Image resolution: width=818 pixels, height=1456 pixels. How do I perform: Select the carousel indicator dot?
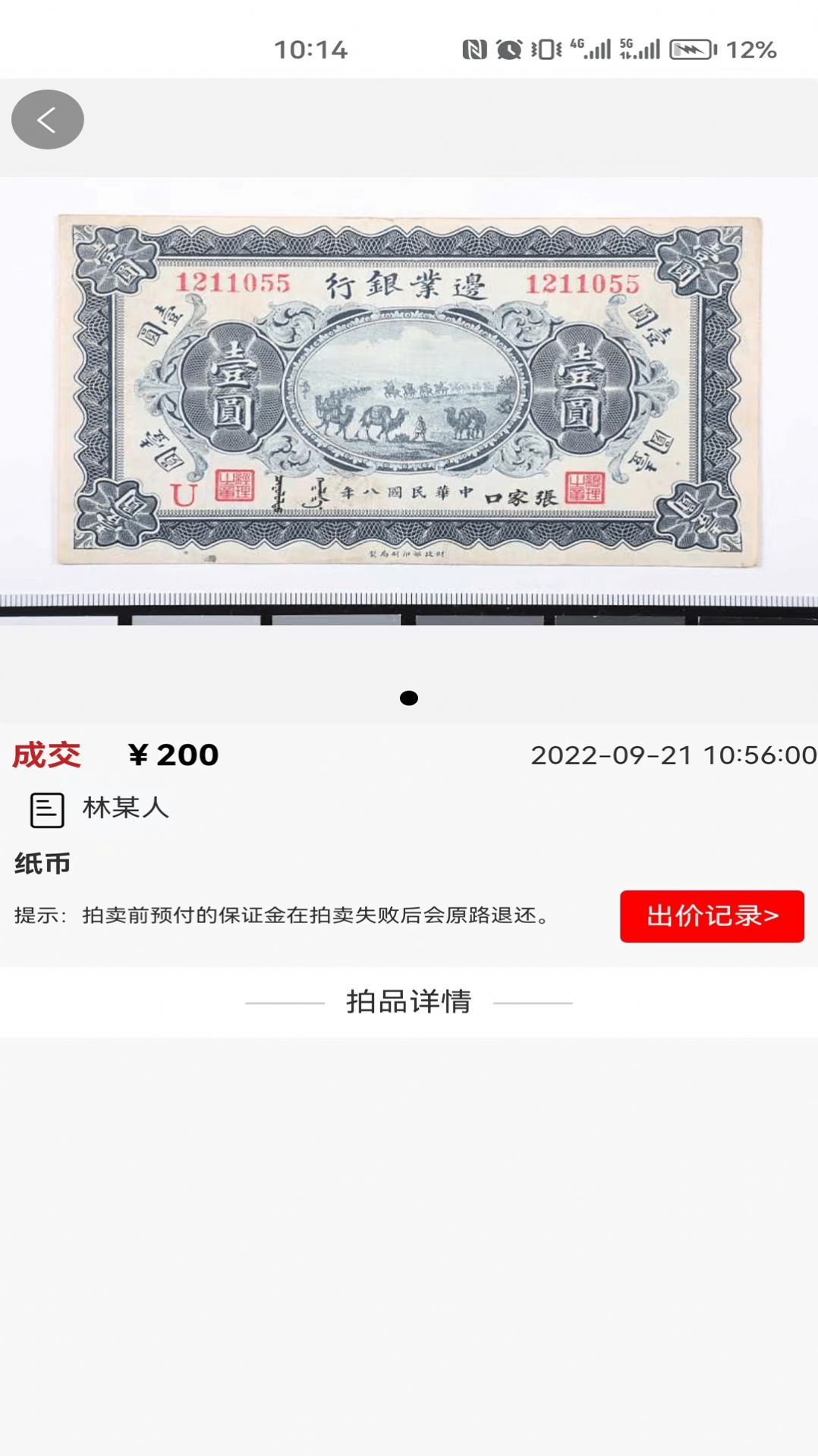click(409, 699)
